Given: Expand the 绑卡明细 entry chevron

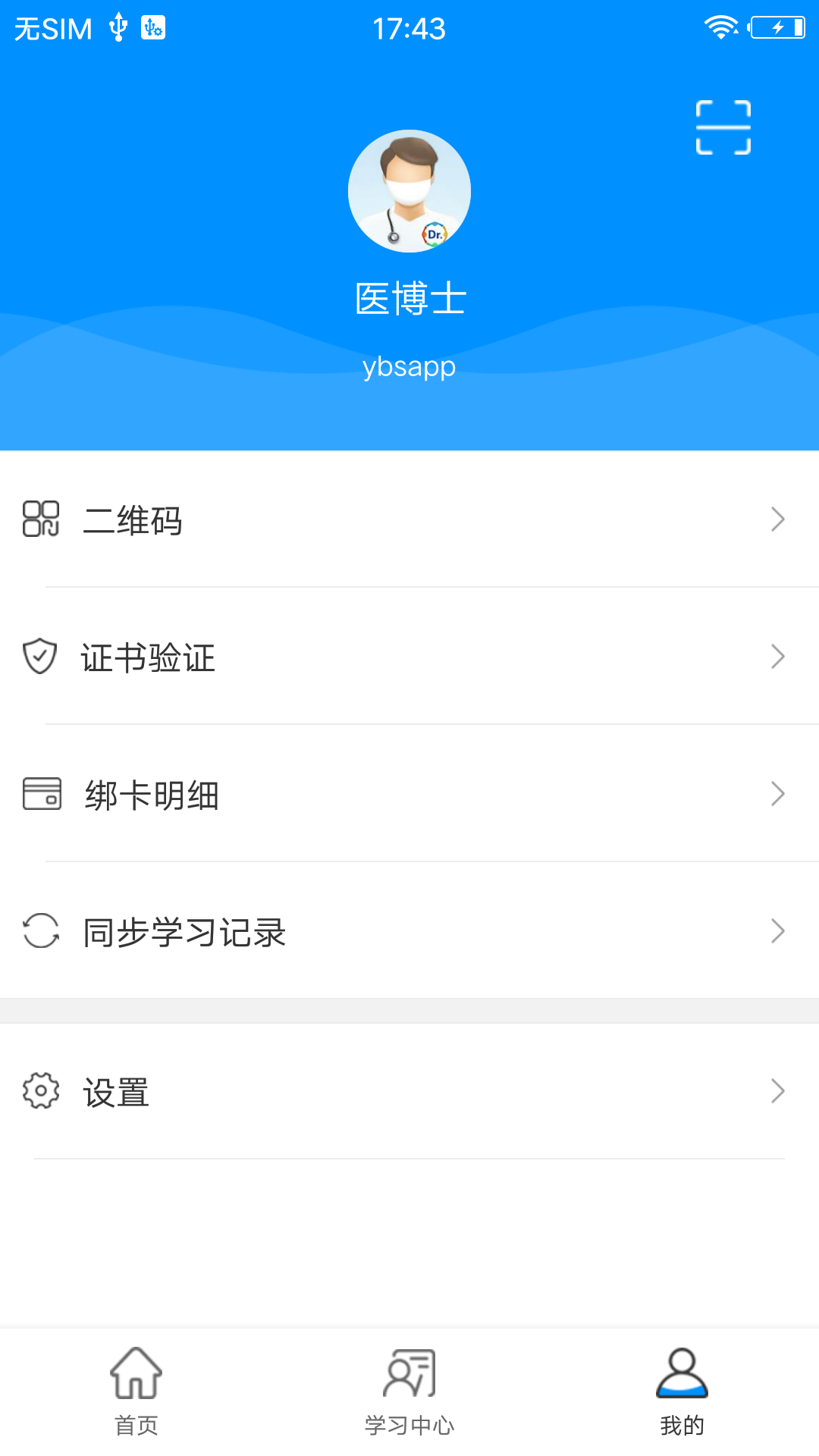Looking at the screenshot, I should click(x=777, y=794).
